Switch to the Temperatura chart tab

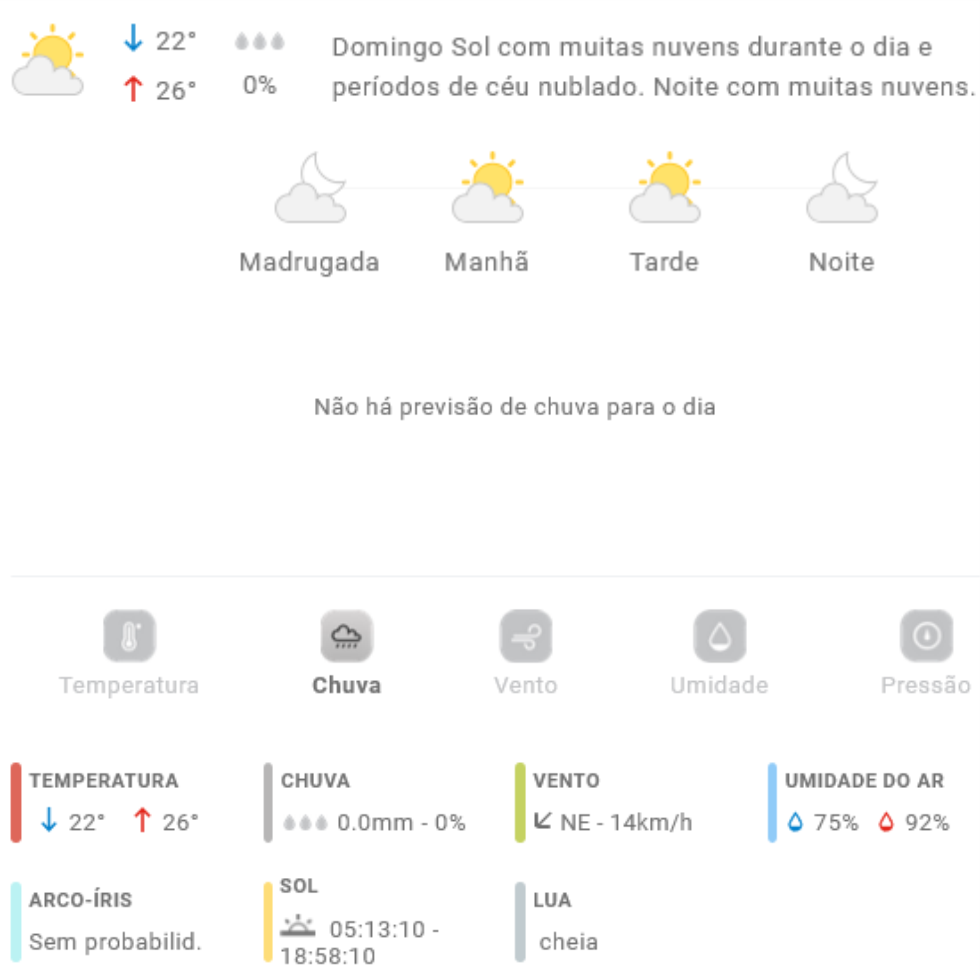click(x=129, y=637)
